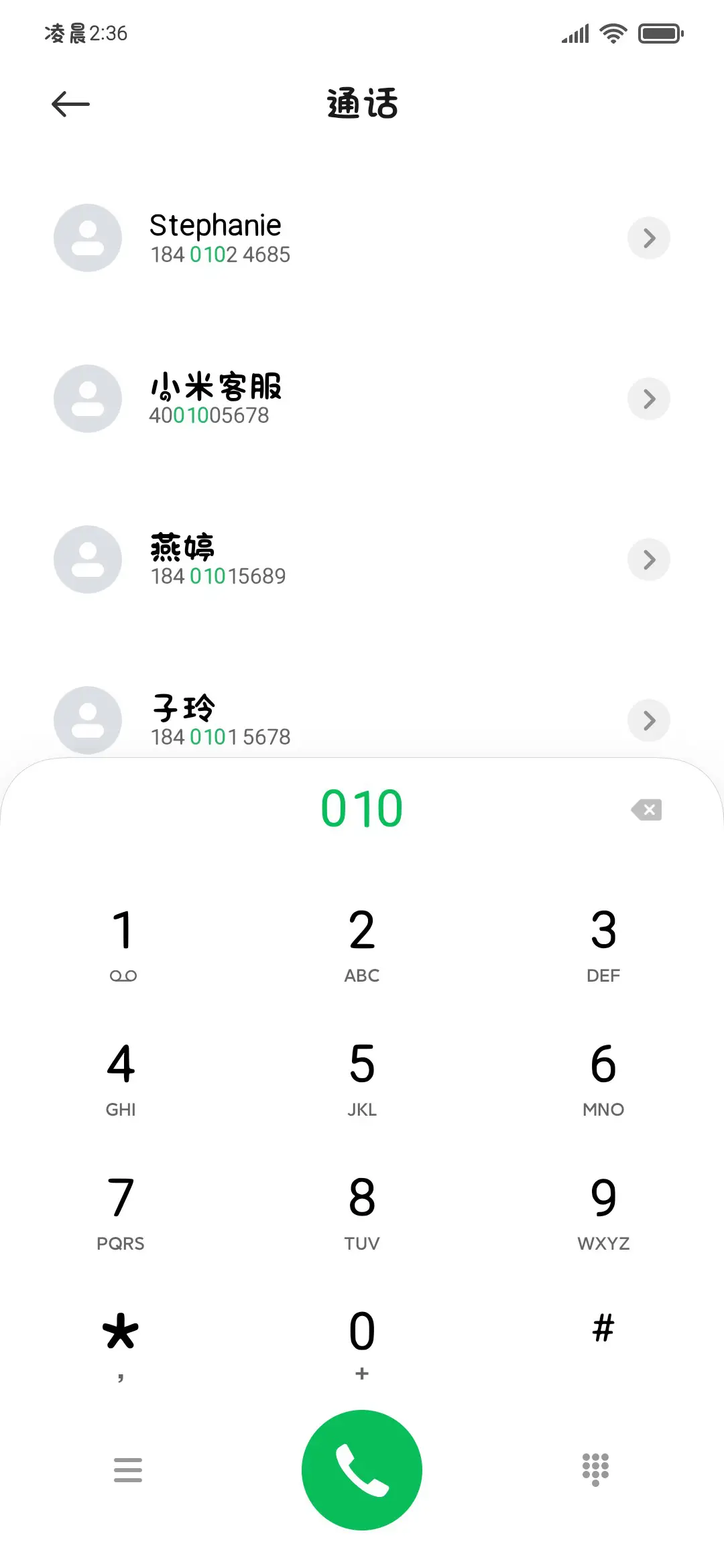Expand details for Stephanie's call record

[648, 238]
